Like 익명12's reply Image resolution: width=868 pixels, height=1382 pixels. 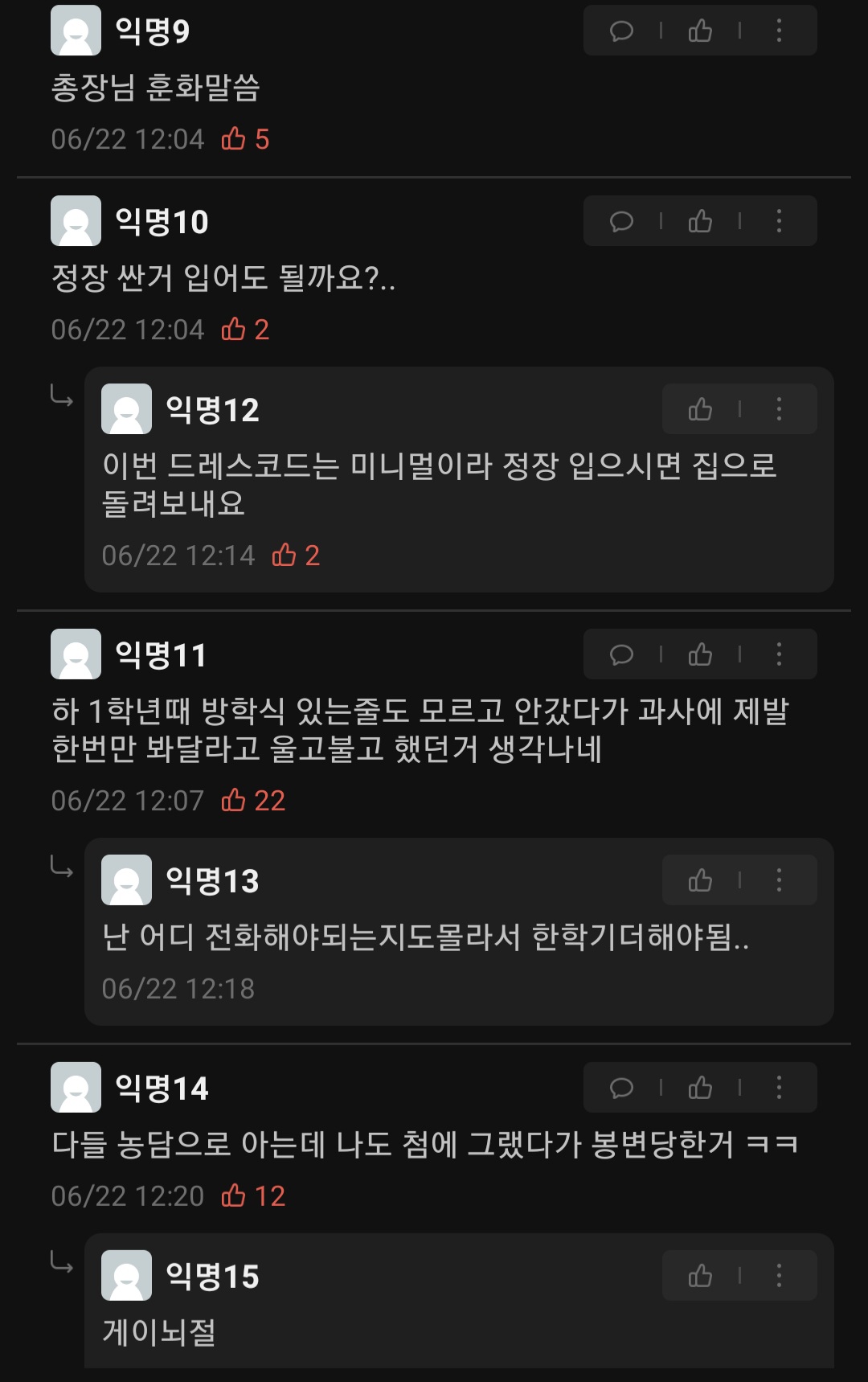coord(700,409)
